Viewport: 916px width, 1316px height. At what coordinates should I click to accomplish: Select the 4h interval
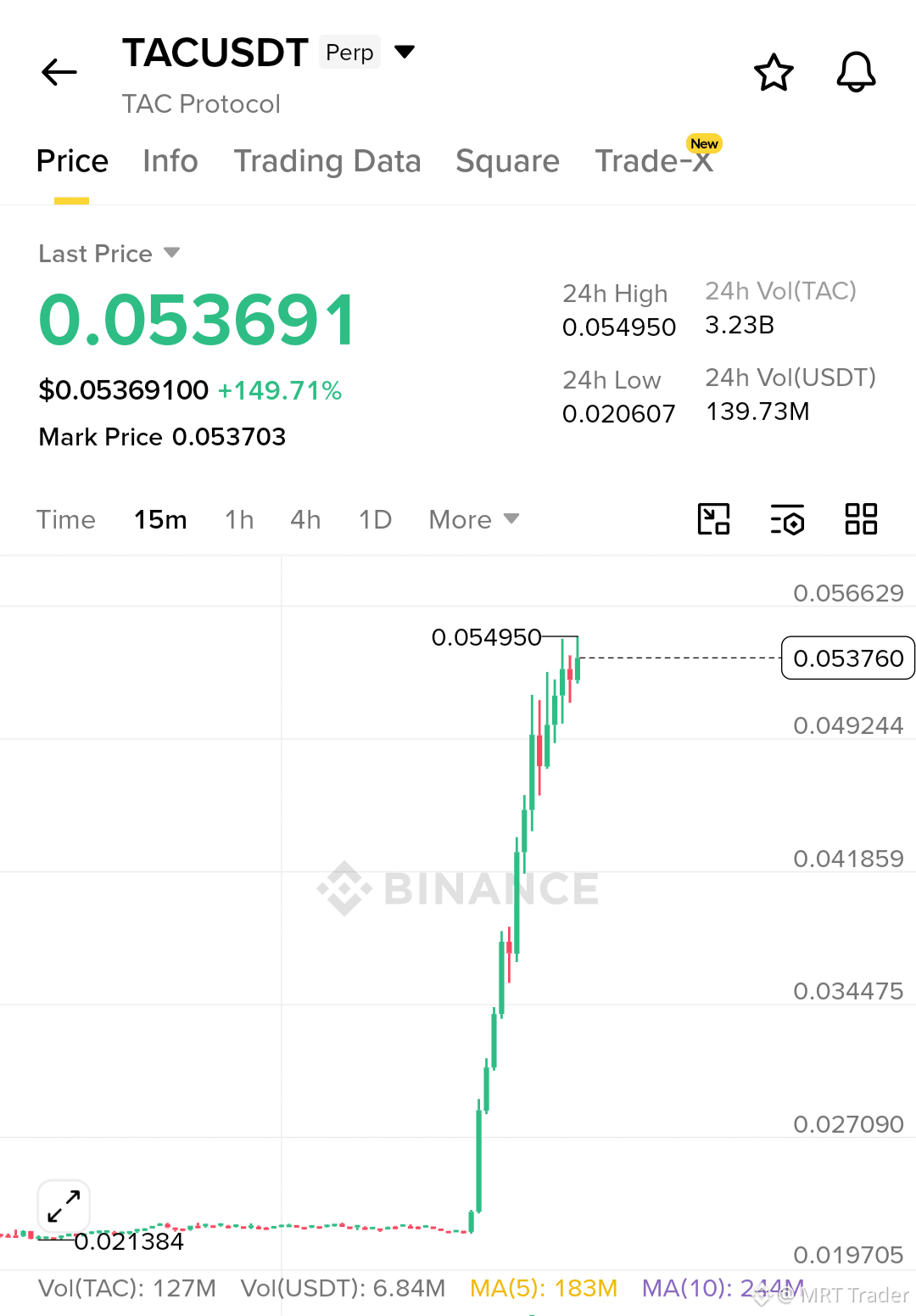[x=305, y=519]
